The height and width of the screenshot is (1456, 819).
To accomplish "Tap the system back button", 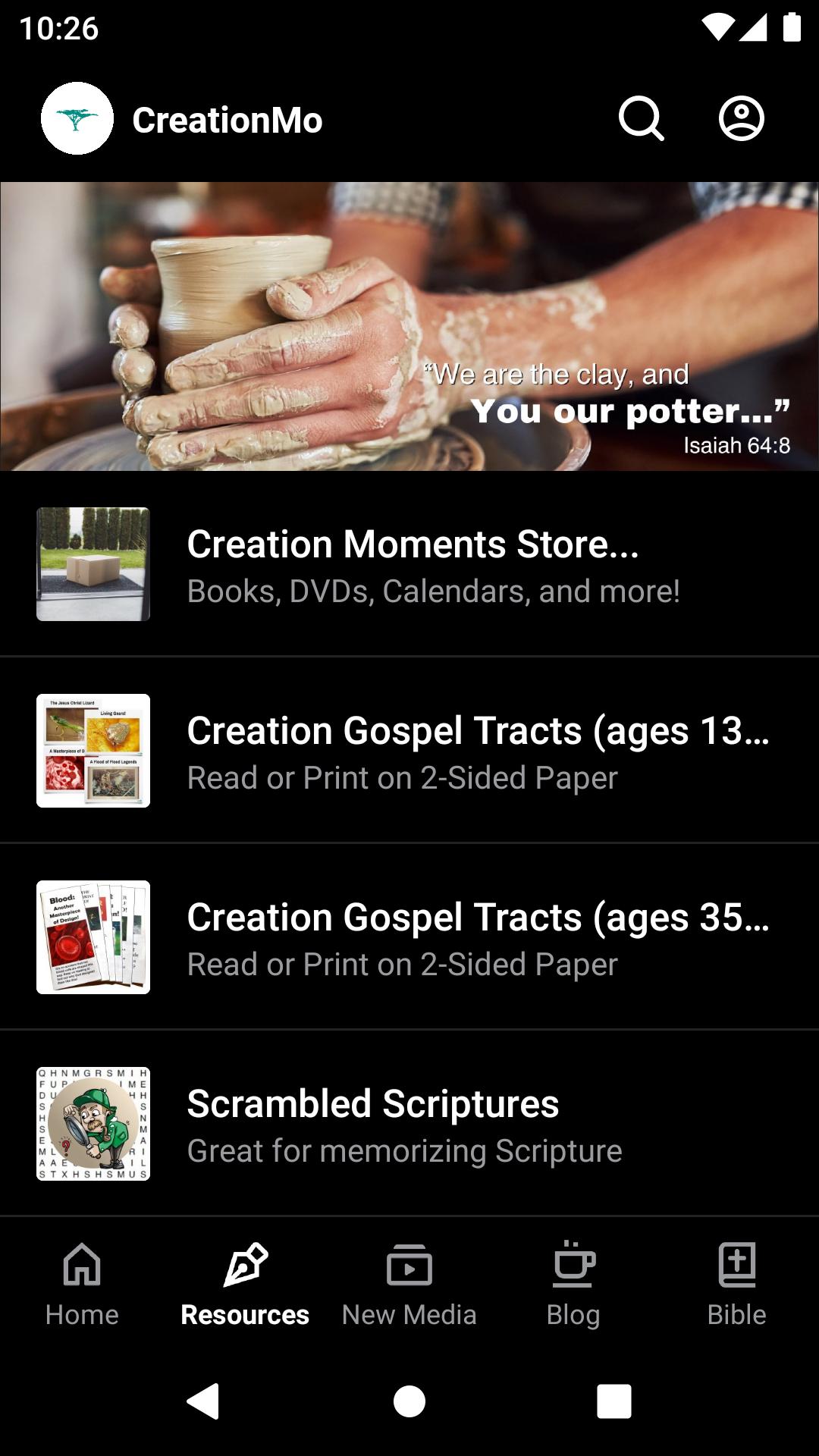I will [x=203, y=1401].
